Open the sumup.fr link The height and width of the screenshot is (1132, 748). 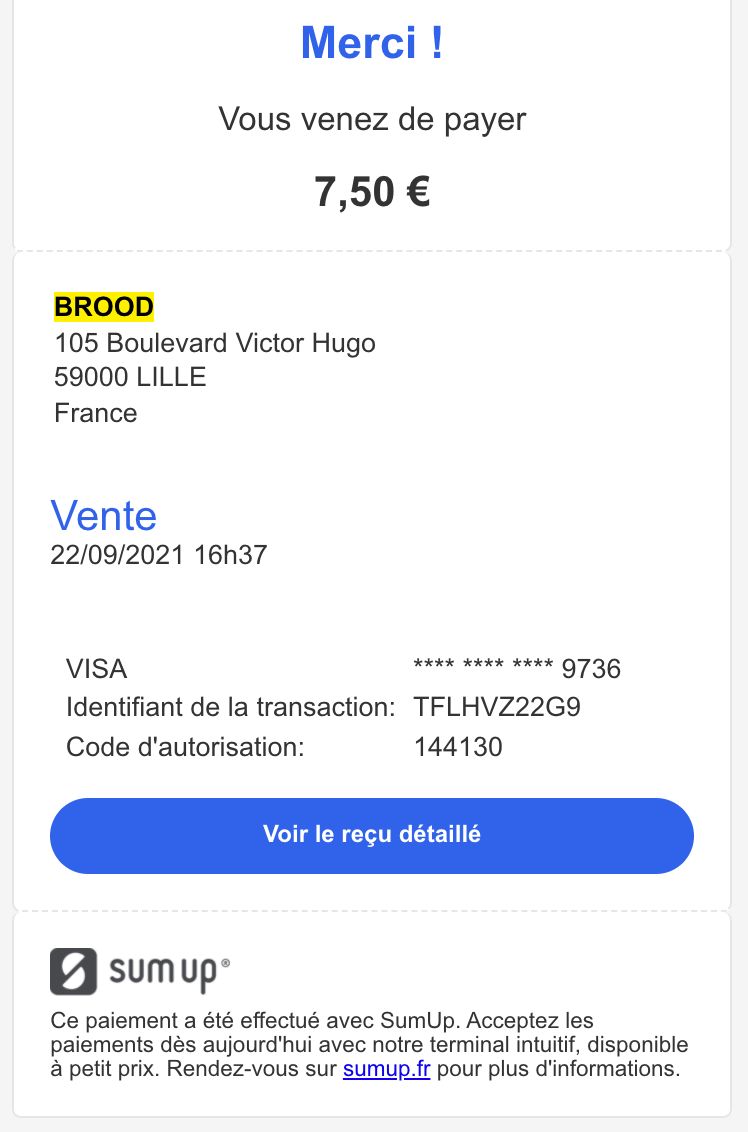point(386,1069)
